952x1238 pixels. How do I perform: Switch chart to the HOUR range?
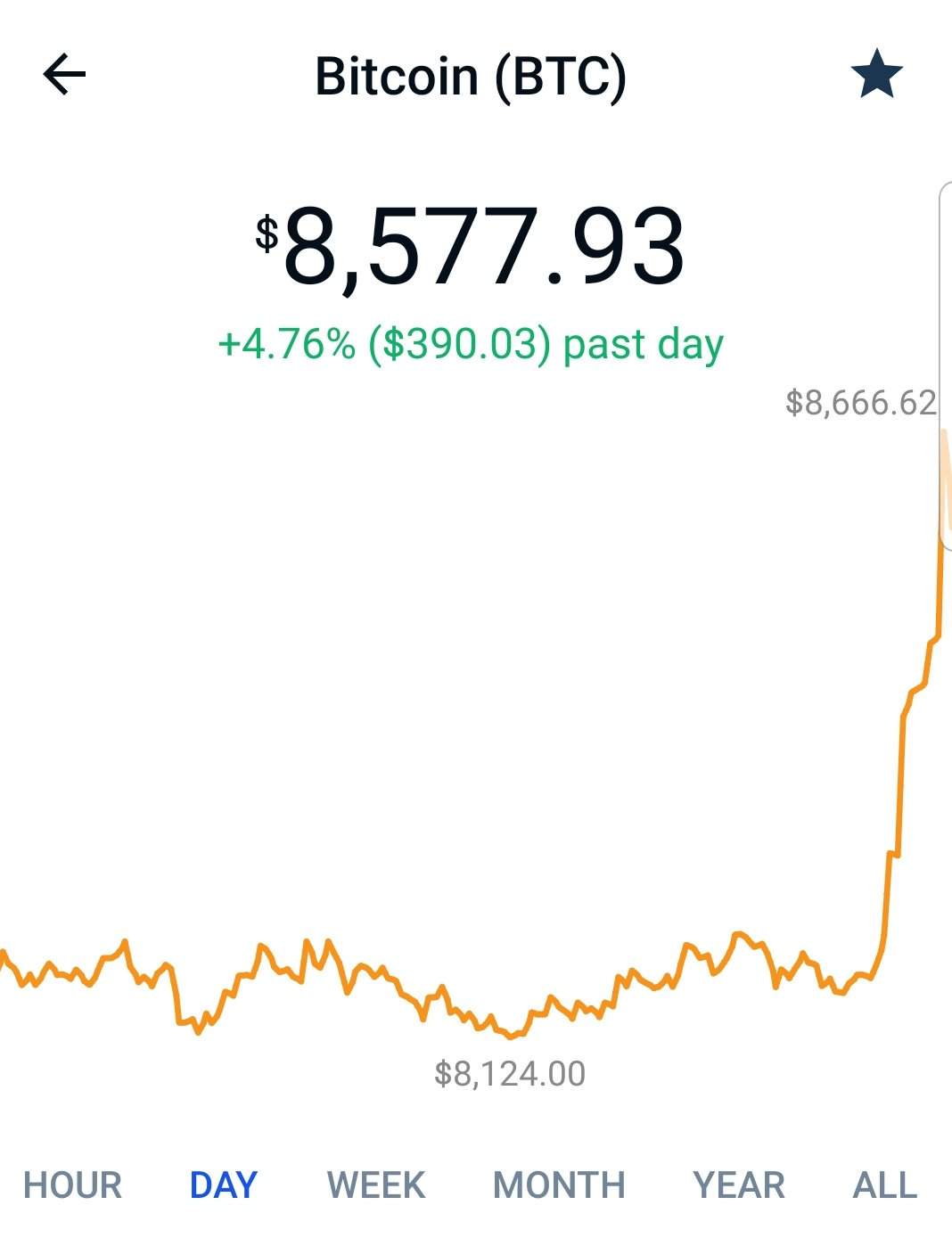(72, 1185)
